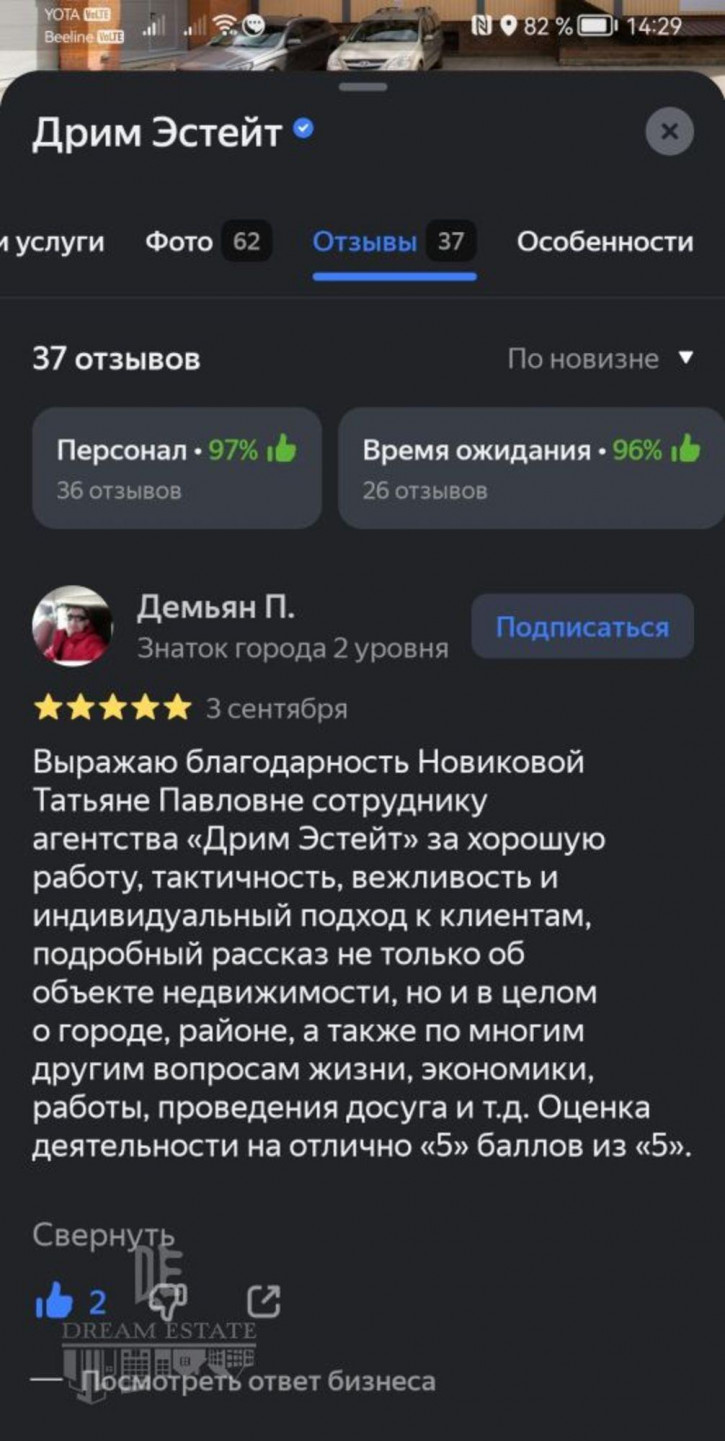Viewport: 725px width, 1441px height.
Task: Filter reviews by Персонал
Action: tap(177, 467)
